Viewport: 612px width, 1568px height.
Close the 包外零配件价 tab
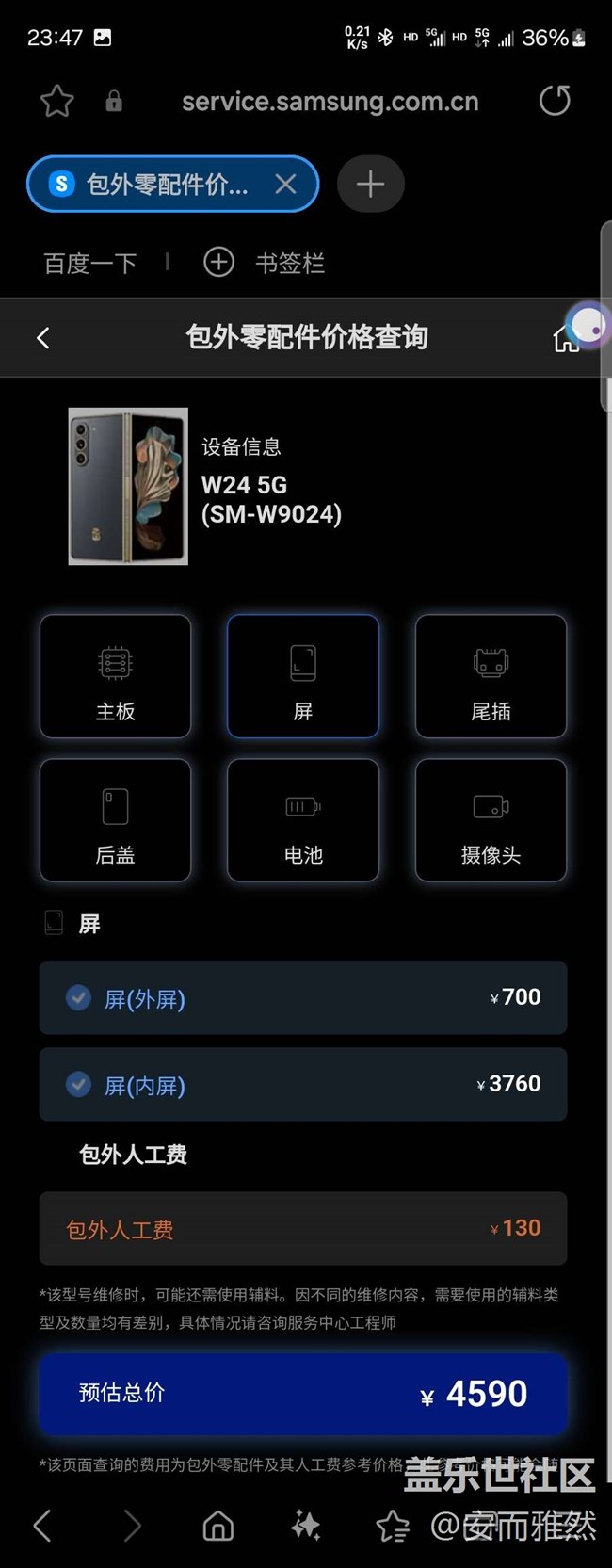pos(285,184)
